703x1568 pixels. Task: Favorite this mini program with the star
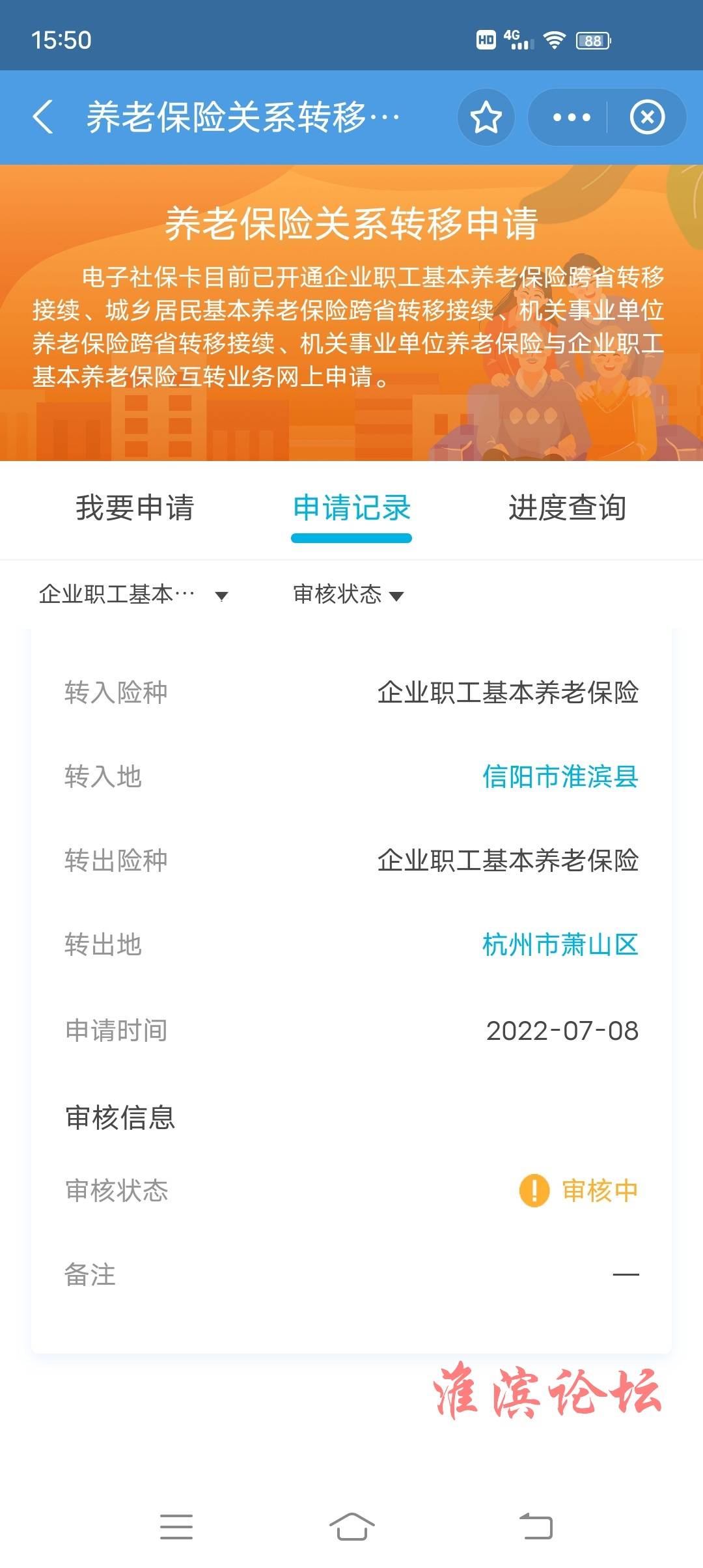click(486, 117)
